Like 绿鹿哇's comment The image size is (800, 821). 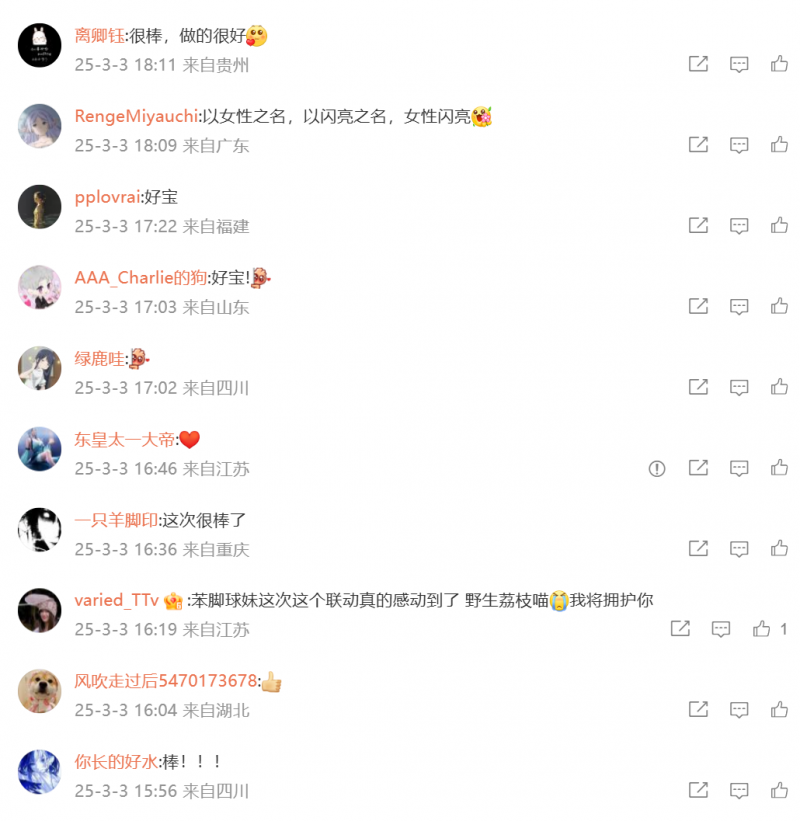point(779,387)
